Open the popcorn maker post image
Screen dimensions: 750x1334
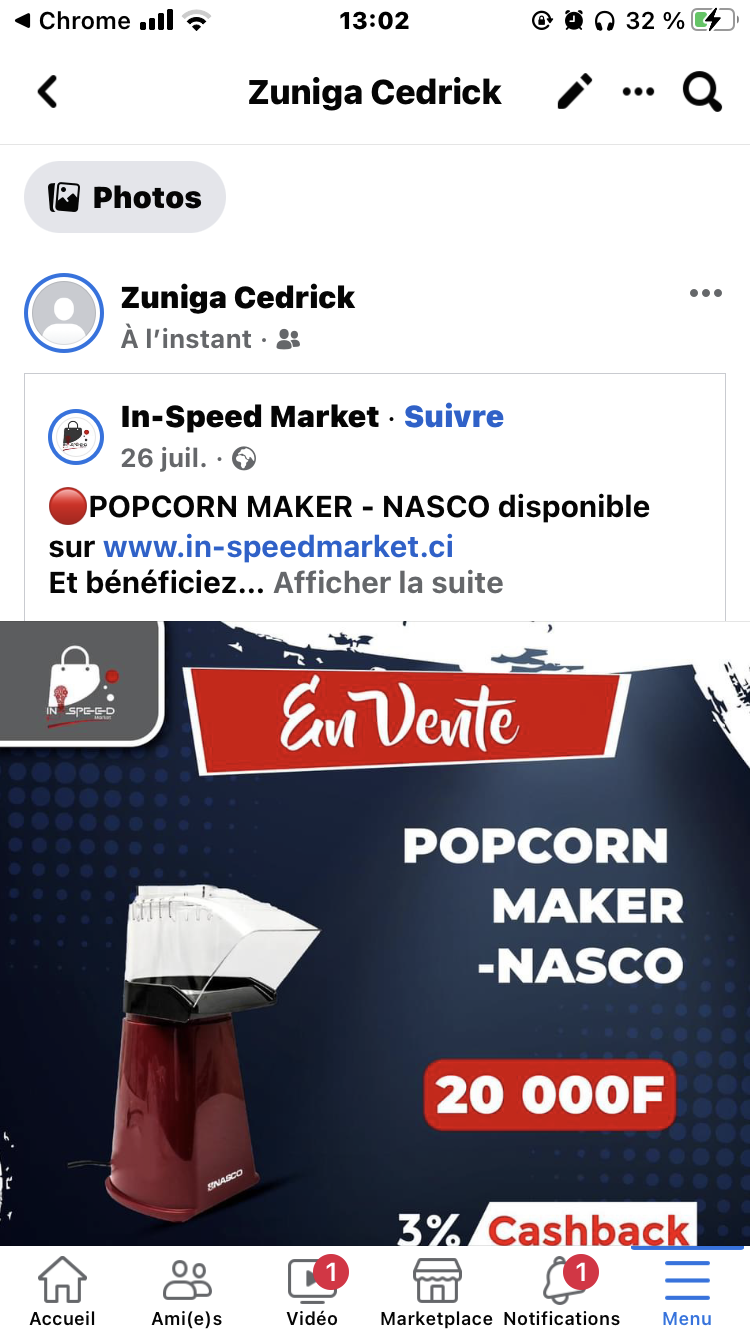pyautogui.click(x=375, y=933)
